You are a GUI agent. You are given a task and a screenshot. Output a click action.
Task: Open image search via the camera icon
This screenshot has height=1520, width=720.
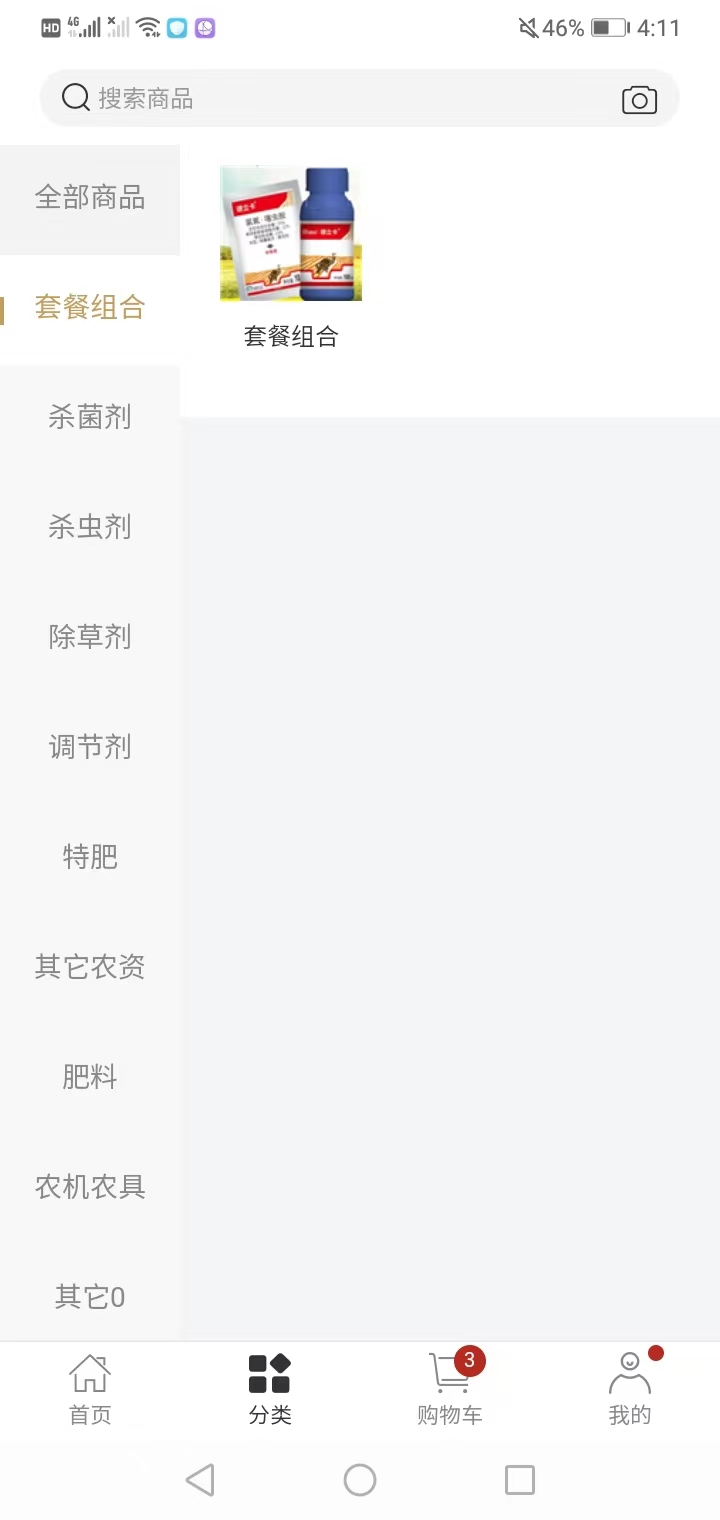click(638, 98)
